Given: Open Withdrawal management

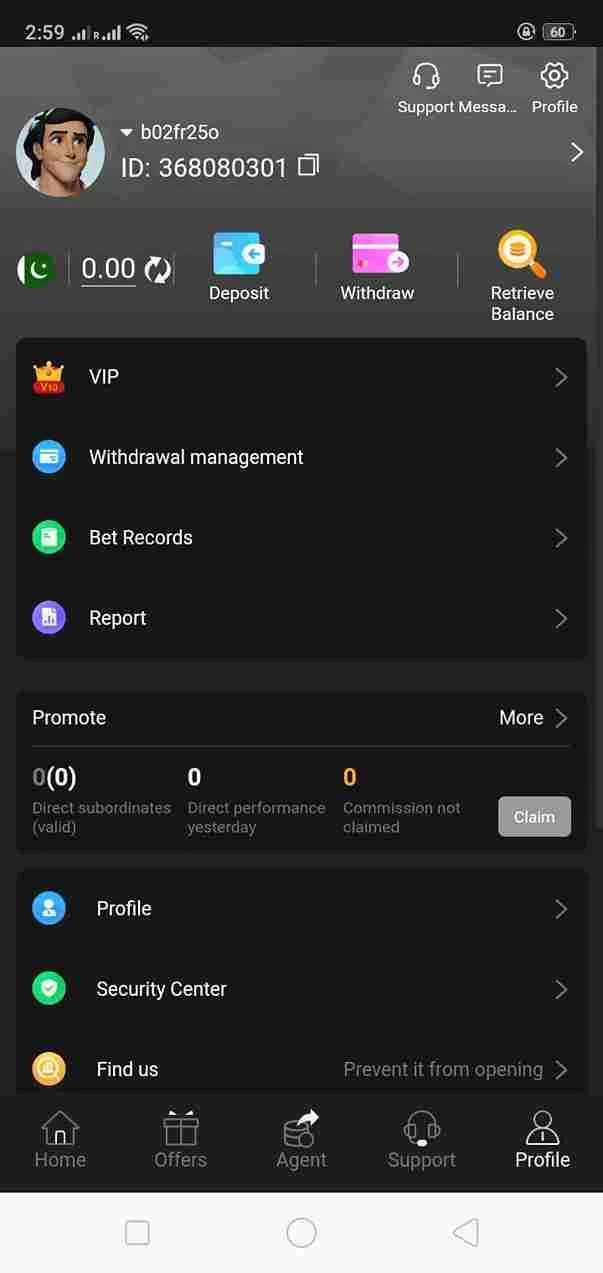Looking at the screenshot, I should pyautogui.click(x=301, y=457).
